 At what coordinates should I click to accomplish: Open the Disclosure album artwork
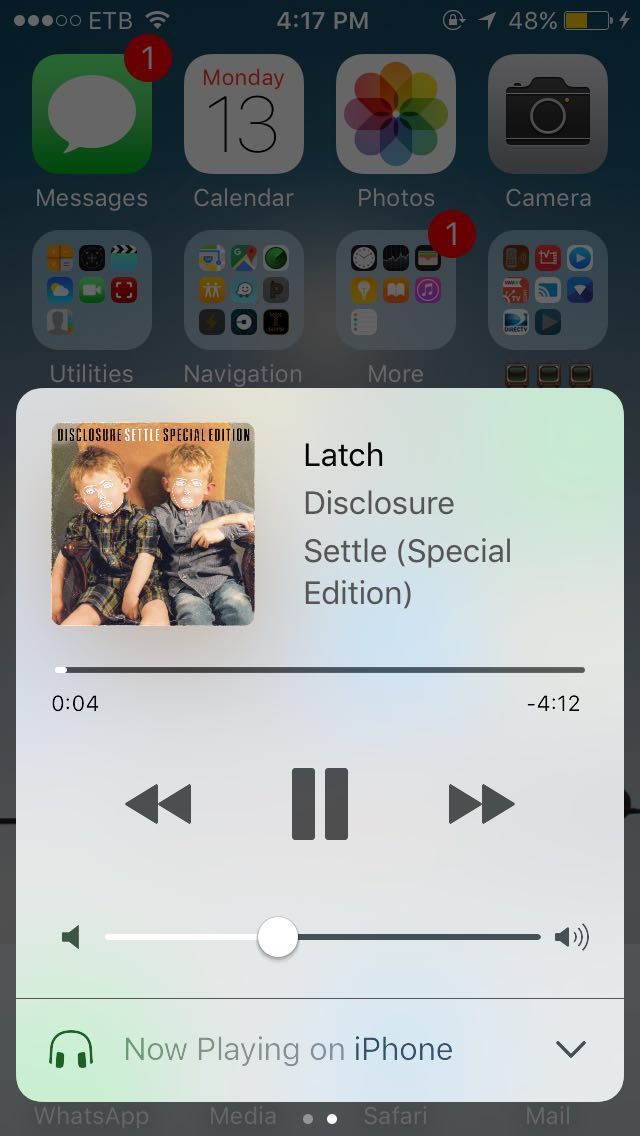click(x=153, y=524)
